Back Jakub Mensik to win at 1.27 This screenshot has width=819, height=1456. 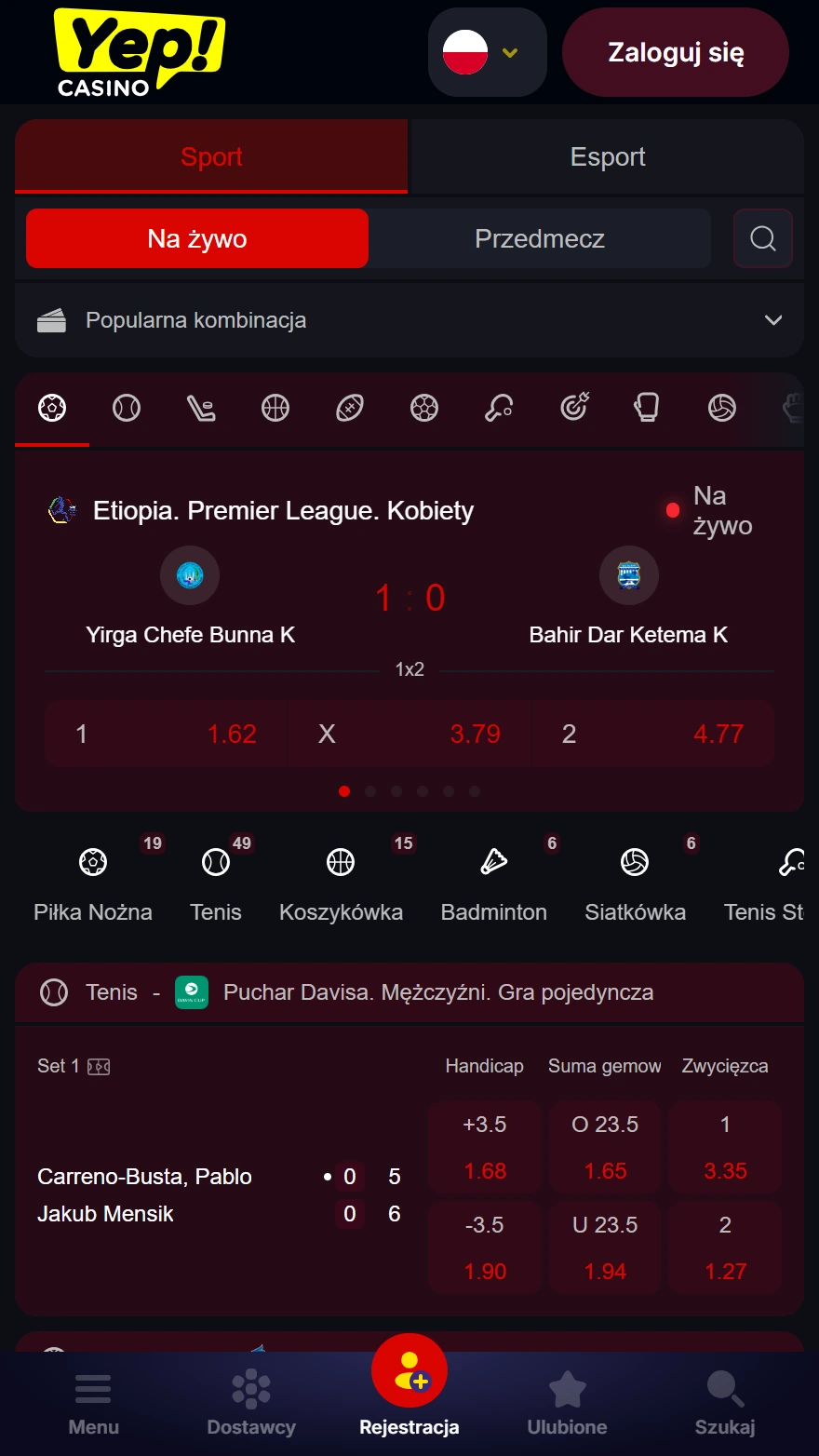[x=725, y=1248]
